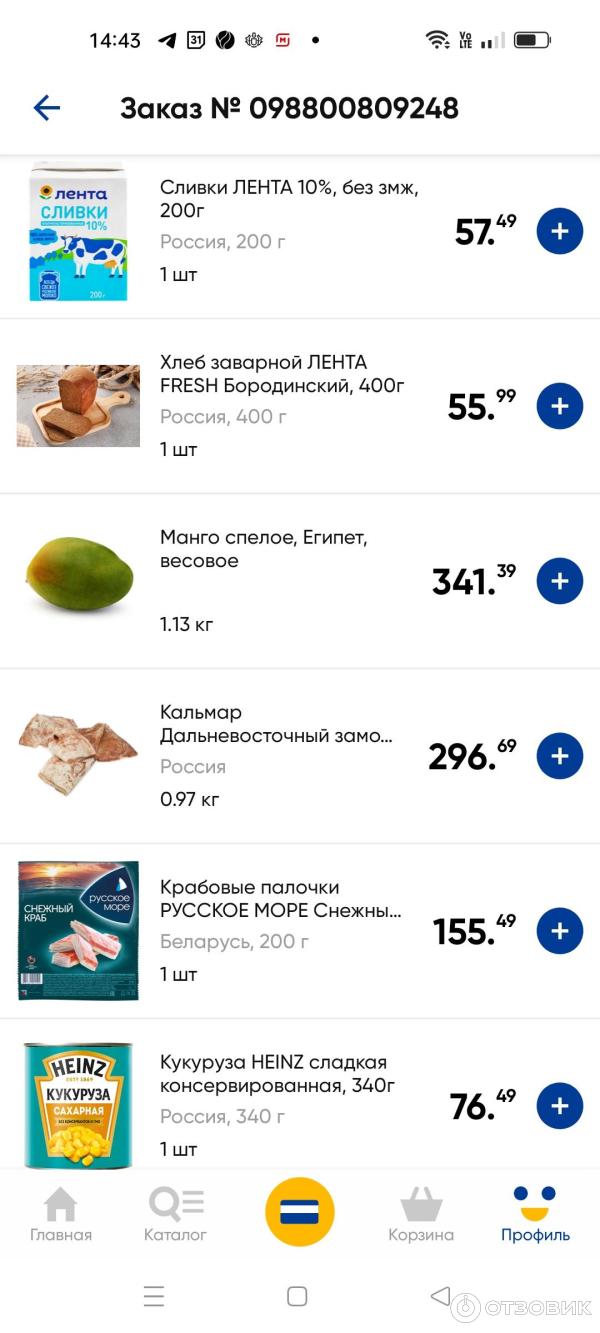Switch to the Каталог tab
Image resolution: width=600 pixels, height=1333 pixels.
click(x=176, y=1214)
